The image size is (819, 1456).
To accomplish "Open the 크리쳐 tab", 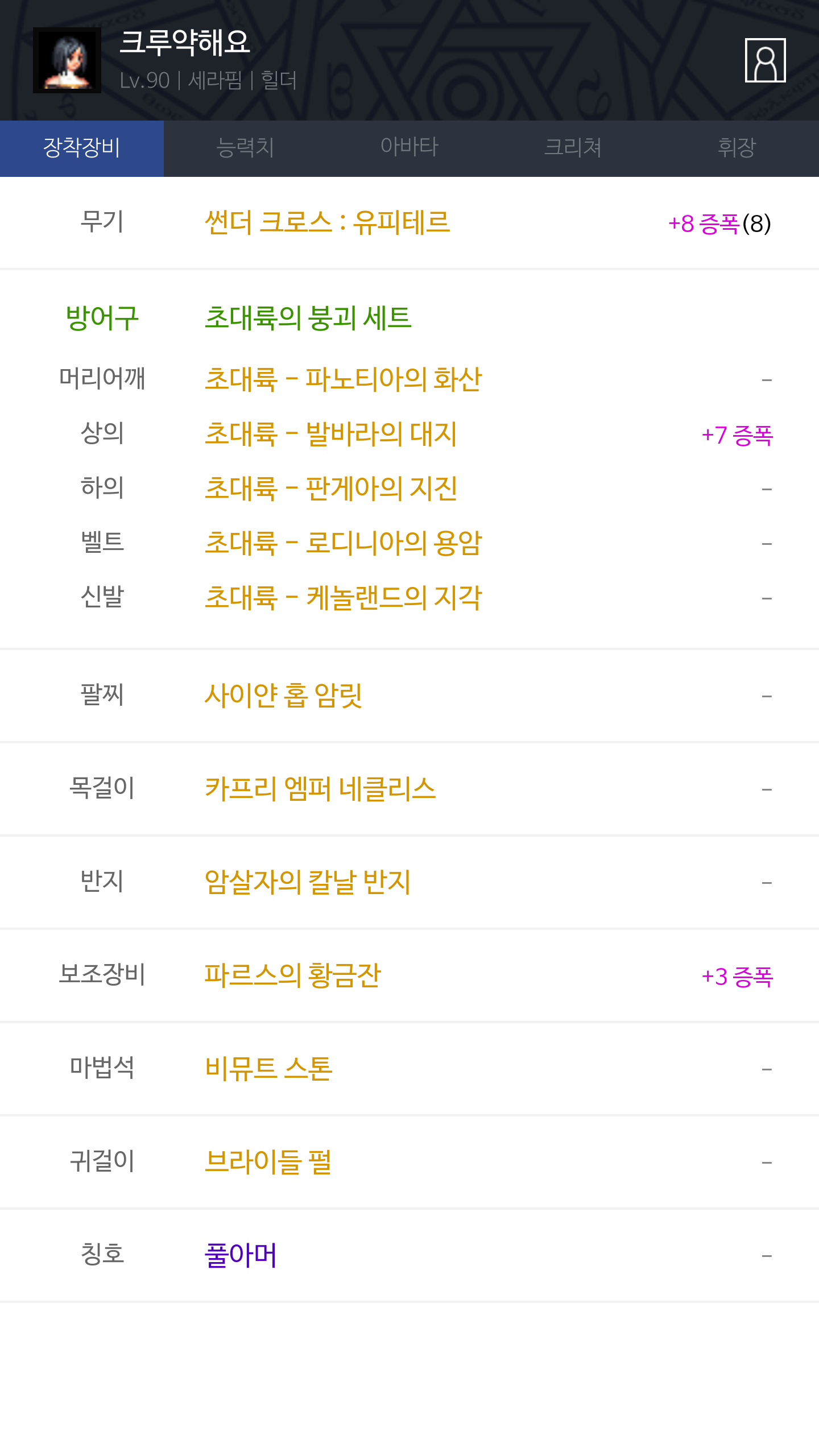I will (x=573, y=148).
